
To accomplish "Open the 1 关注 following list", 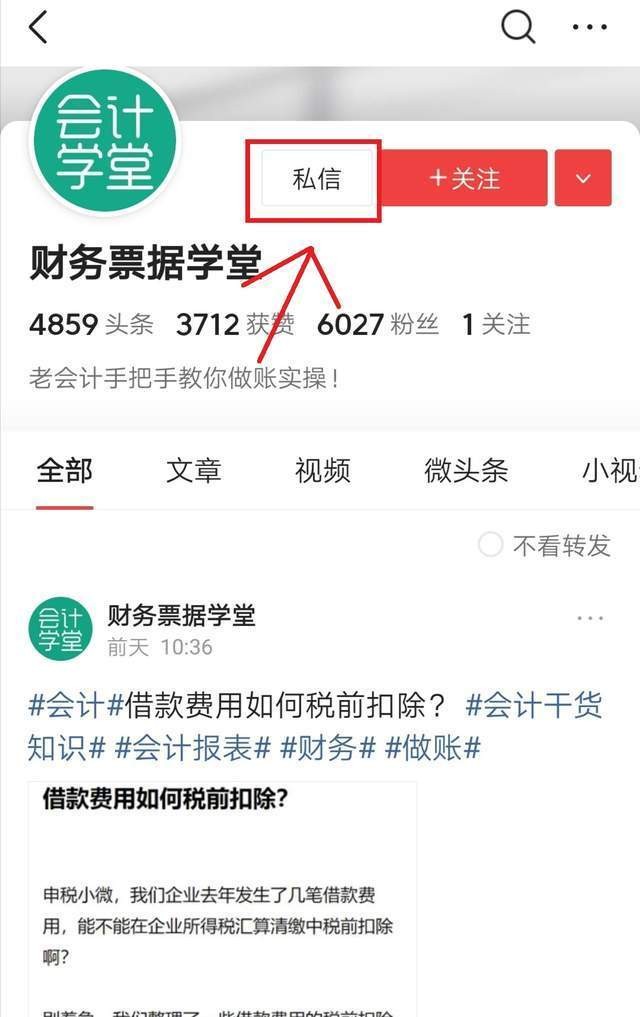I will (495, 324).
